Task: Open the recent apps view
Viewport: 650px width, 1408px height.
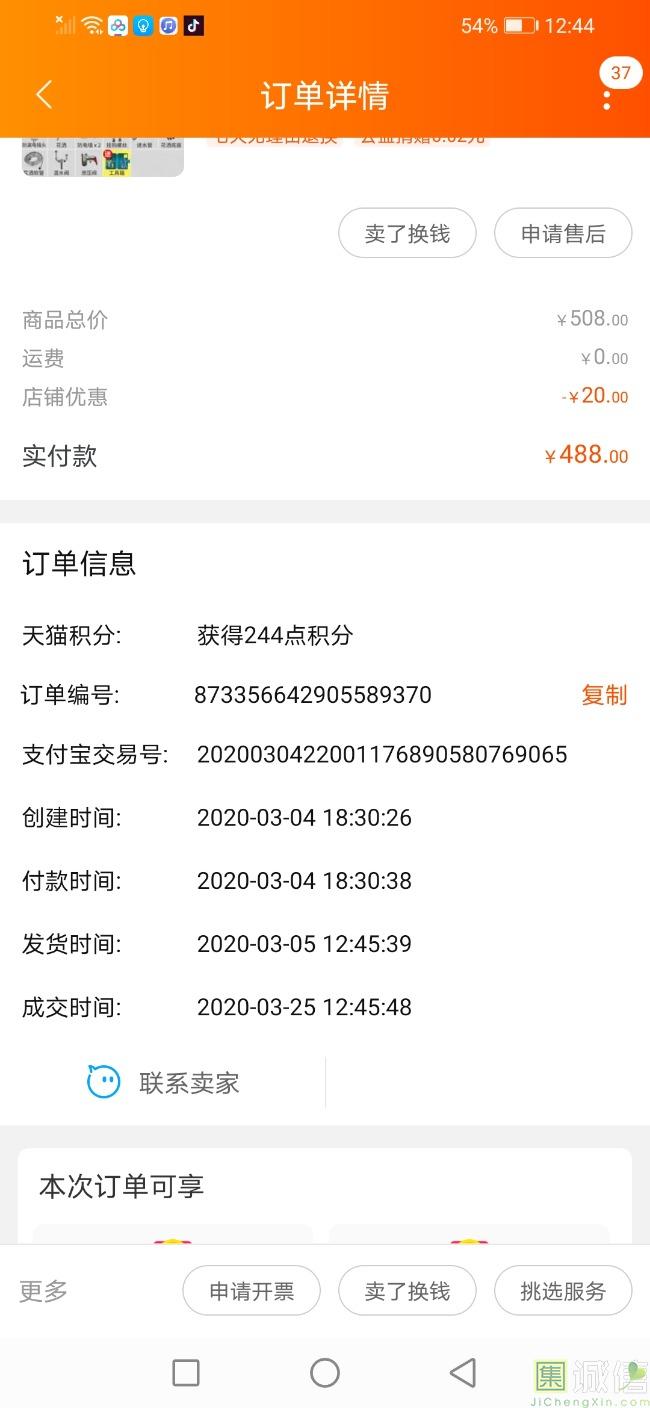Action: [186, 1373]
